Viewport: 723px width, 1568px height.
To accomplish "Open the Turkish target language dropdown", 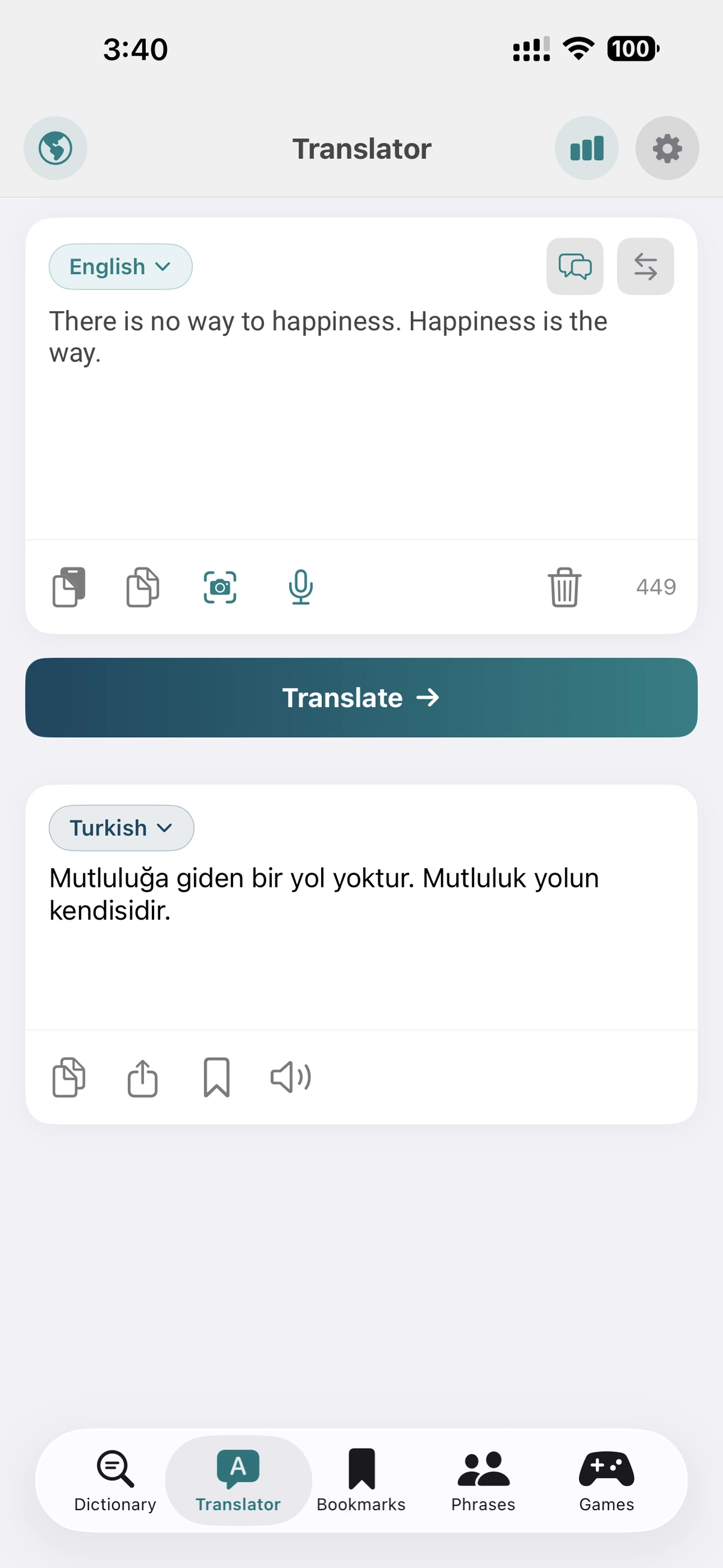I will point(120,828).
